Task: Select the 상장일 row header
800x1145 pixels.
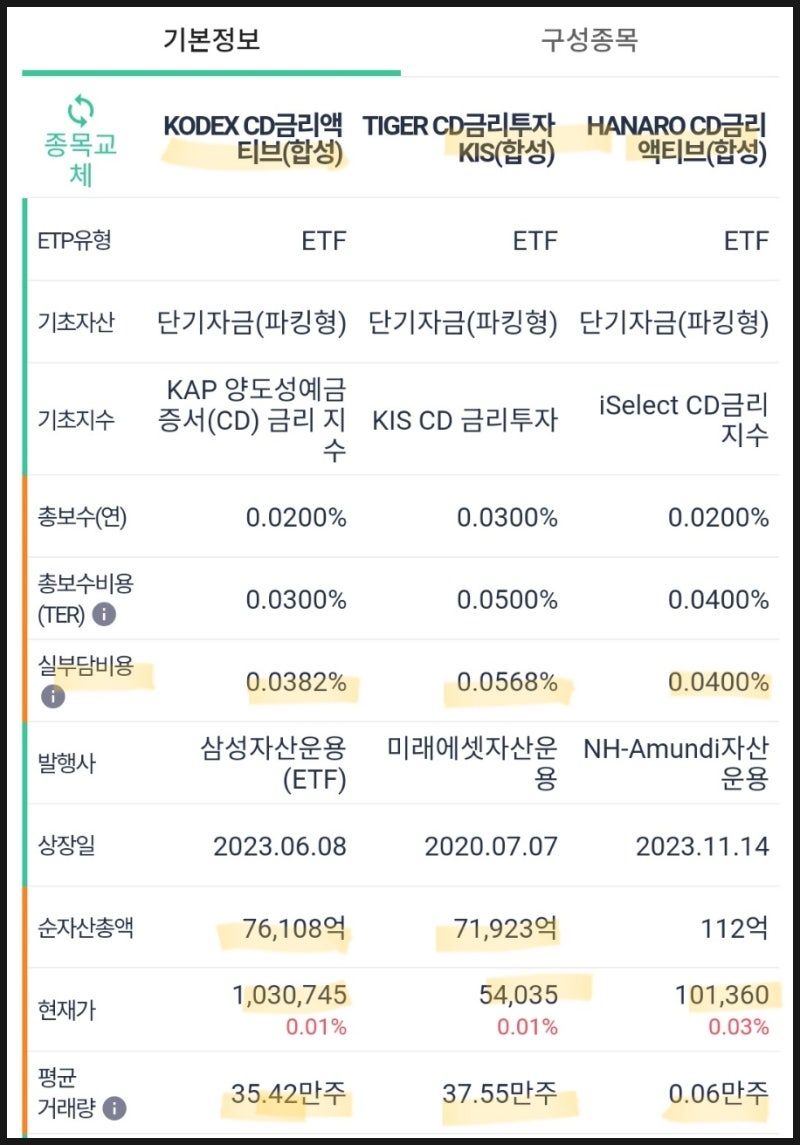Action: tap(61, 846)
